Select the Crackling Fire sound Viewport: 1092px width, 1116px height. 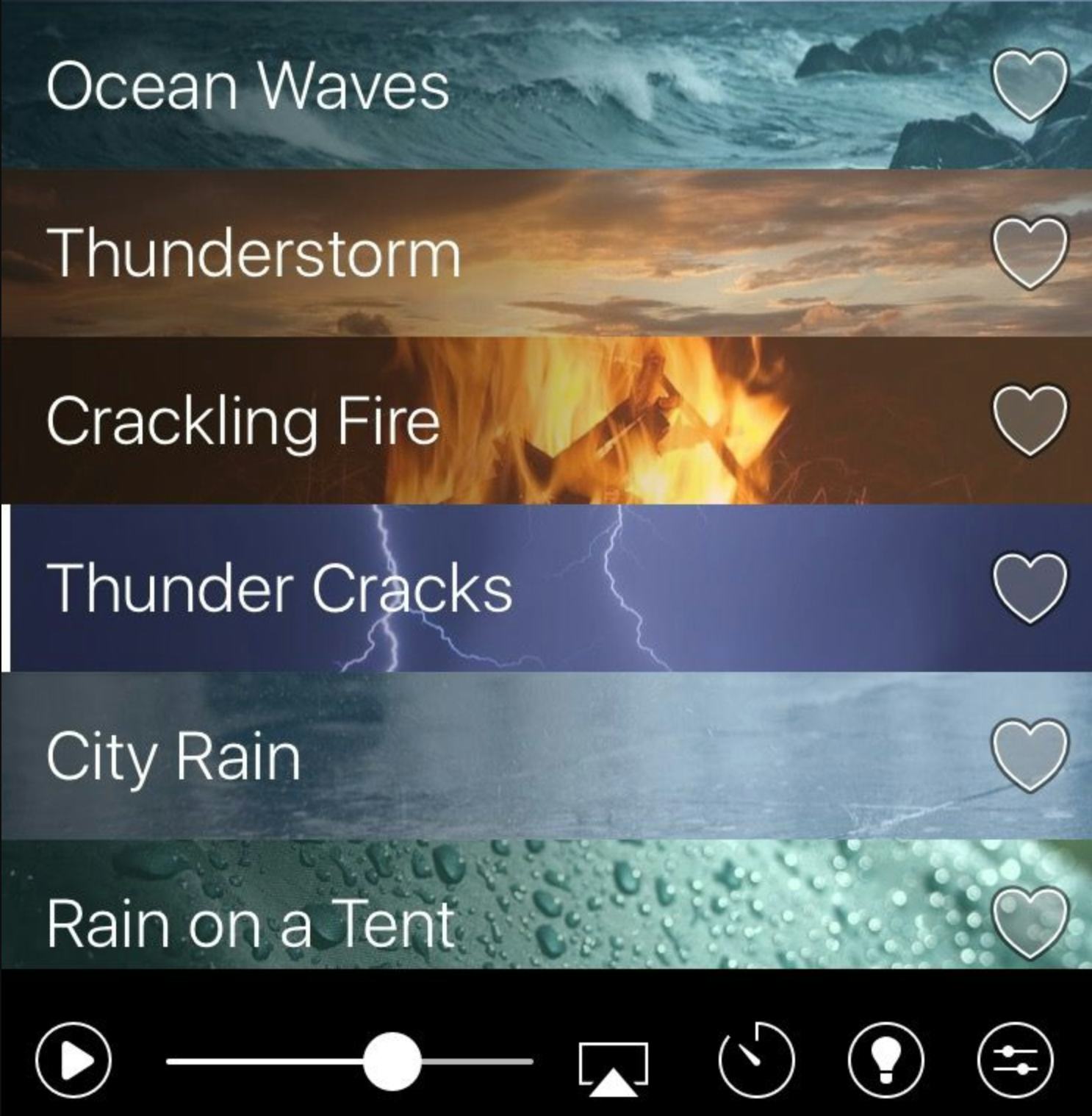pyautogui.click(x=441, y=421)
